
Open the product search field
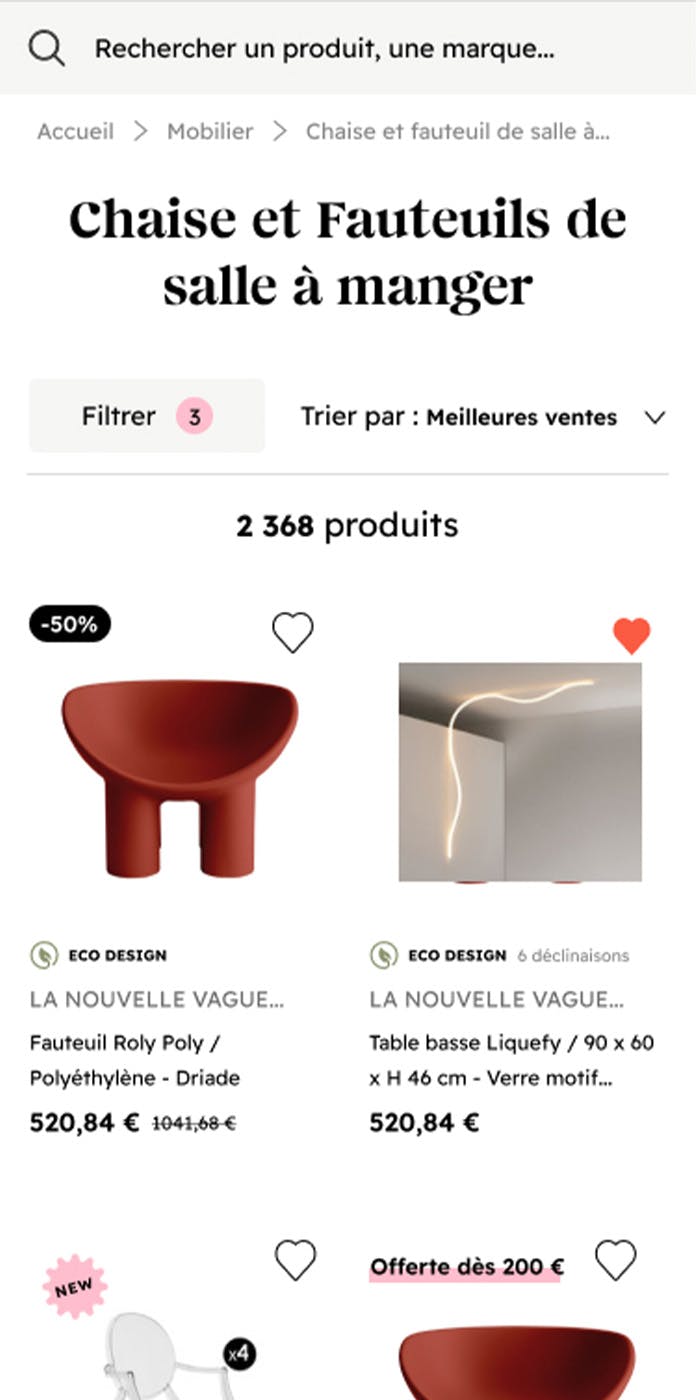pos(324,49)
